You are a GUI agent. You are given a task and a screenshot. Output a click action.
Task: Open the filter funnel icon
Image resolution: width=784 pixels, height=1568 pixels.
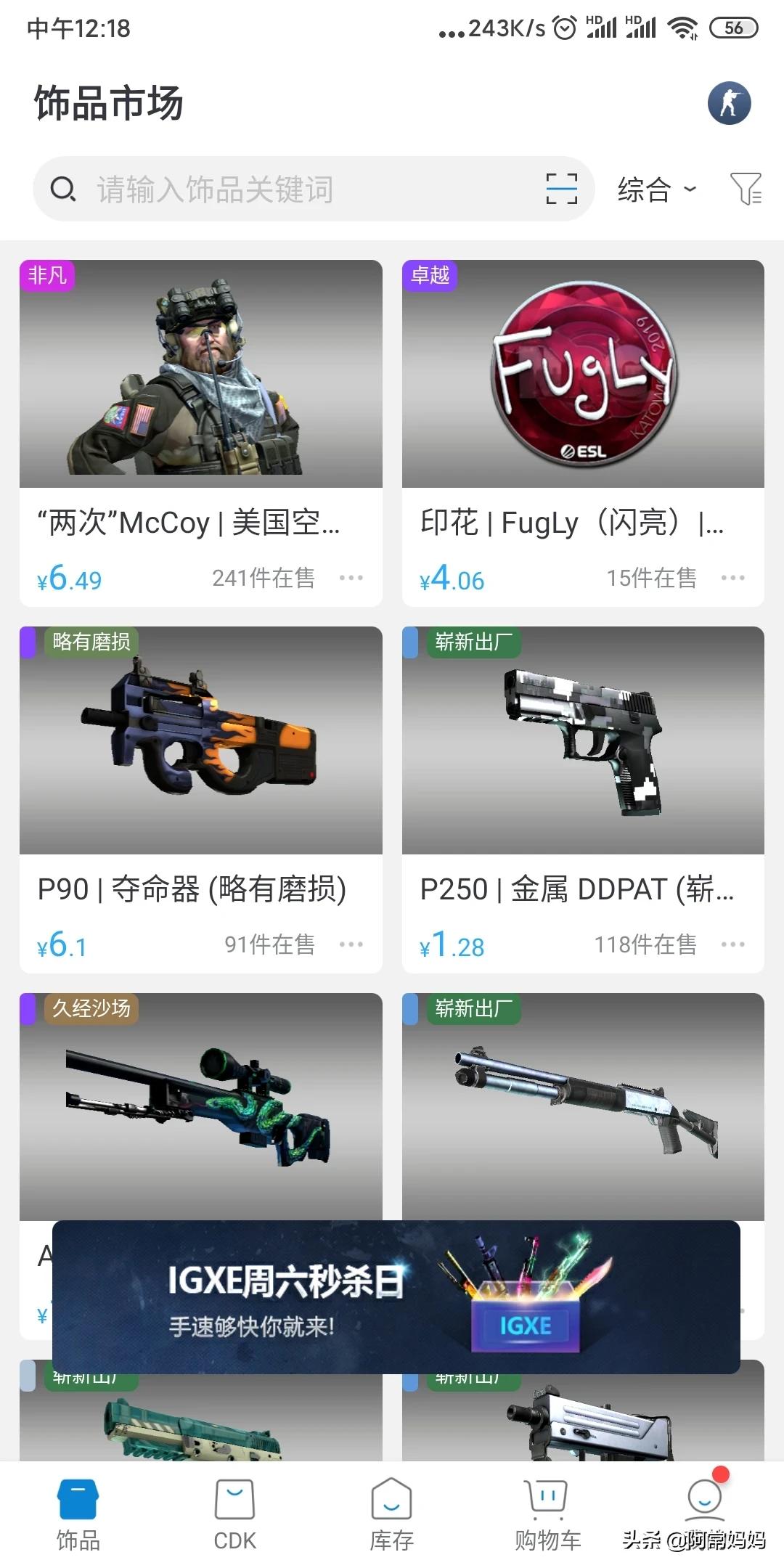(x=746, y=189)
